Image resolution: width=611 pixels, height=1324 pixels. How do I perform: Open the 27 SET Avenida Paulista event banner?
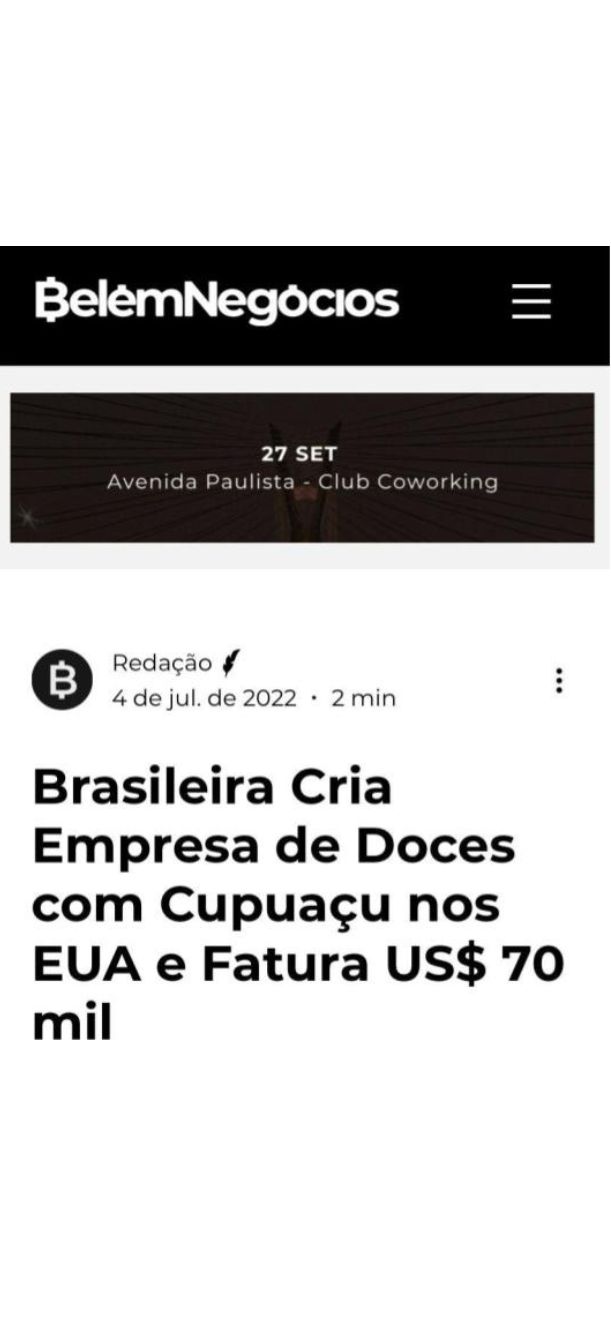click(x=302, y=467)
